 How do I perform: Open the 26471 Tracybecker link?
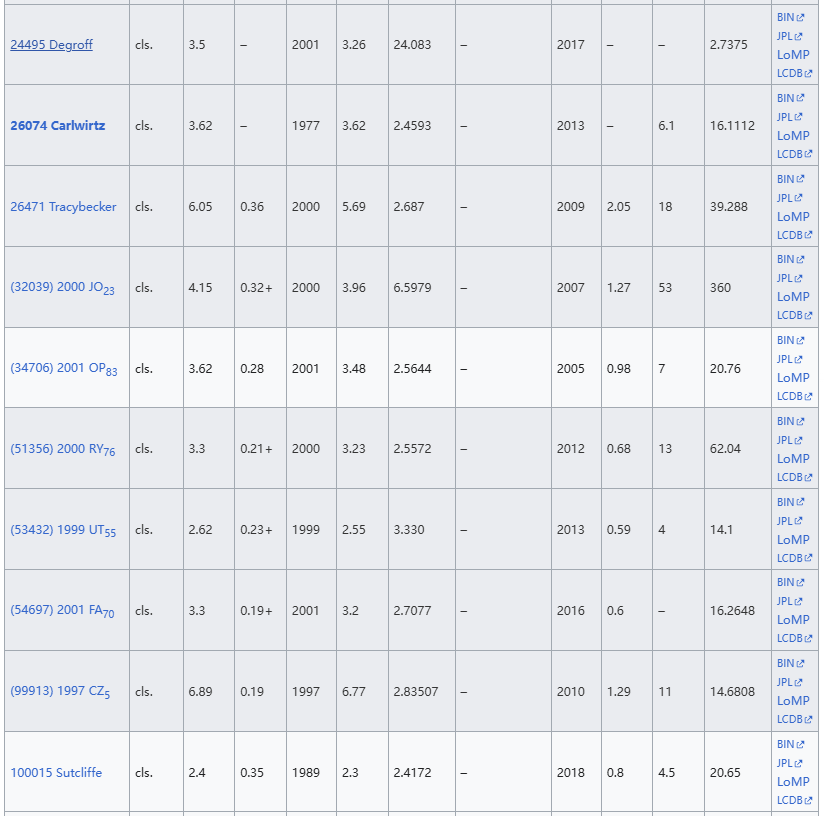tap(63, 207)
